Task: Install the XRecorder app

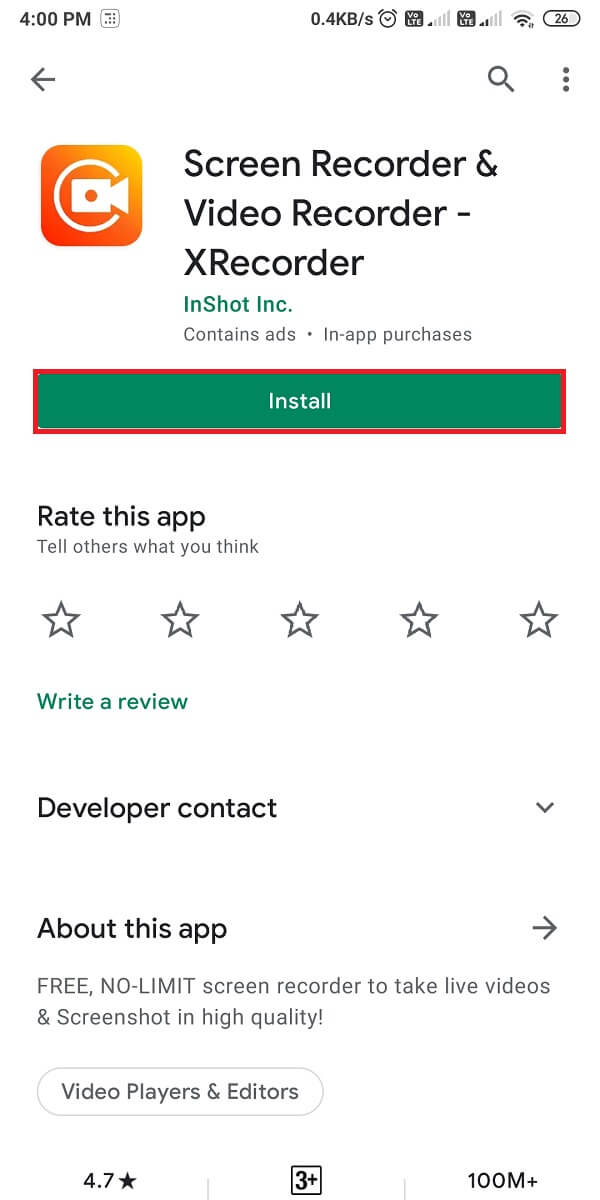Action: click(300, 401)
